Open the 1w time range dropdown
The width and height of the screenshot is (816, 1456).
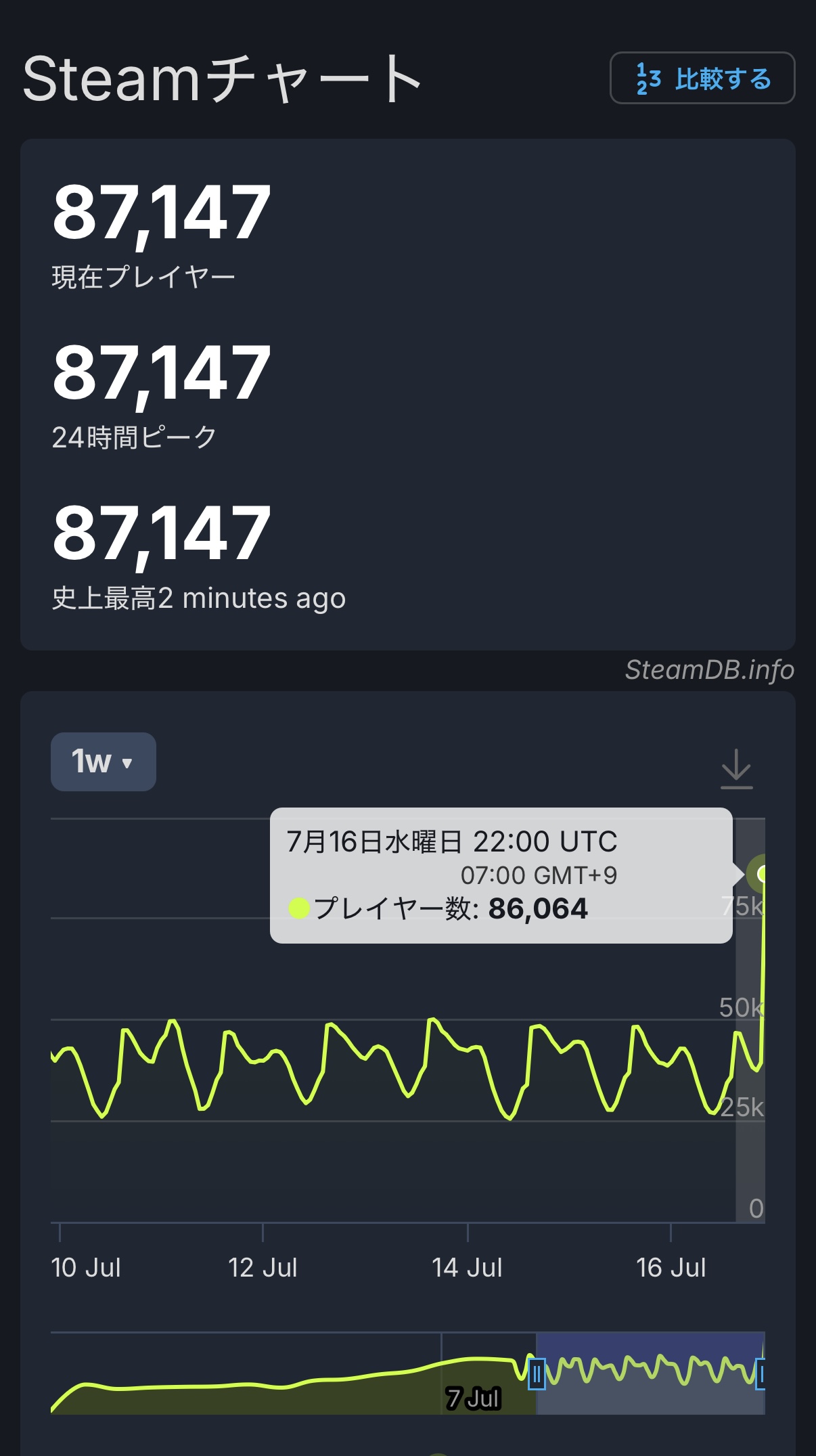tap(104, 762)
